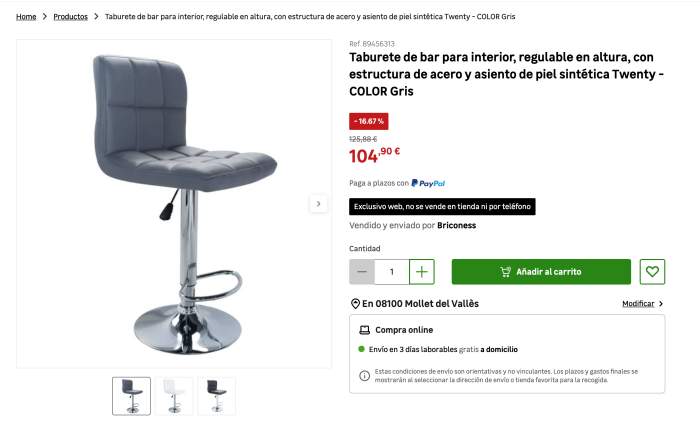Go to Home breadcrumb link

tap(26, 17)
